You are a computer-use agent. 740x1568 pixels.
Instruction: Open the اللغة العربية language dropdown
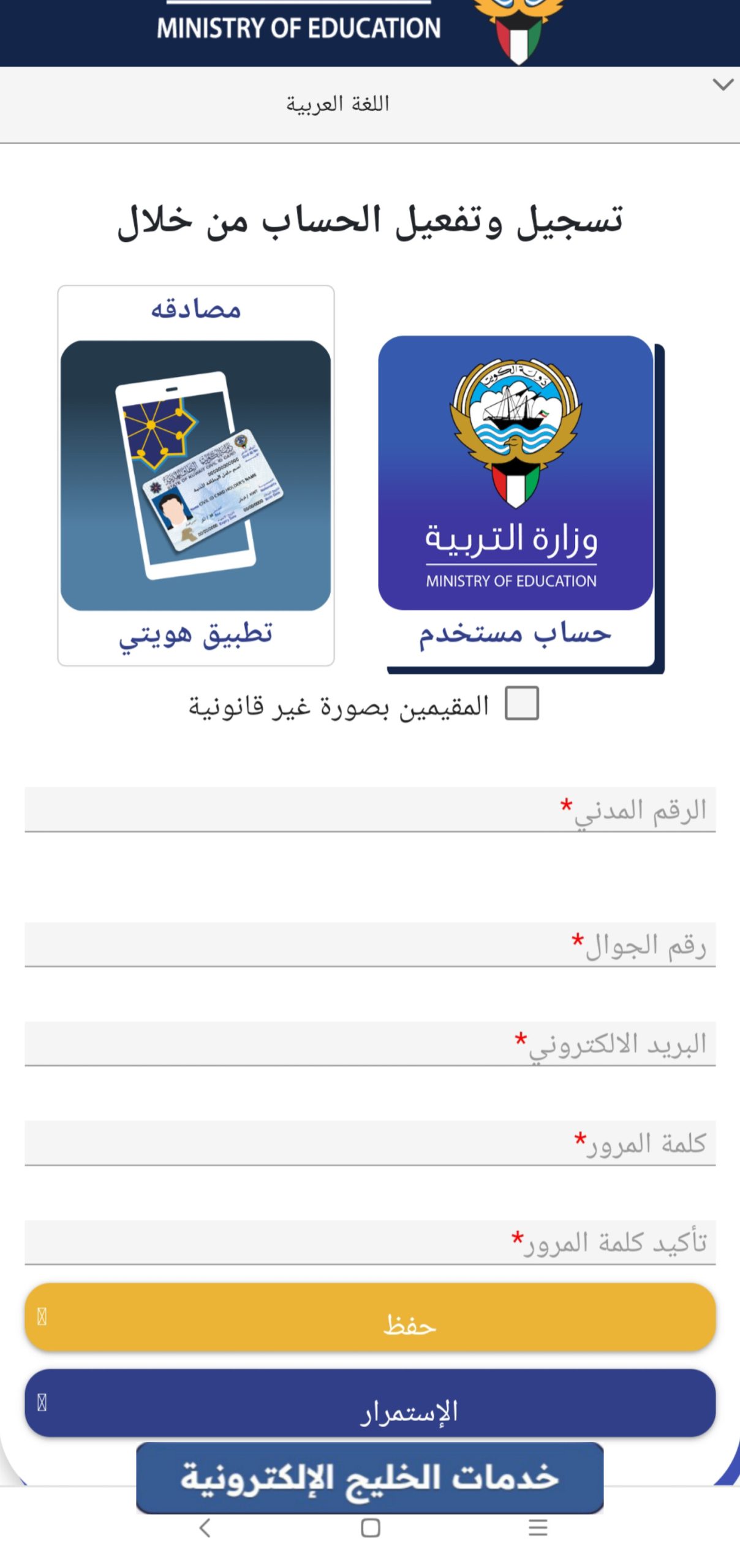pyautogui.click(x=369, y=104)
